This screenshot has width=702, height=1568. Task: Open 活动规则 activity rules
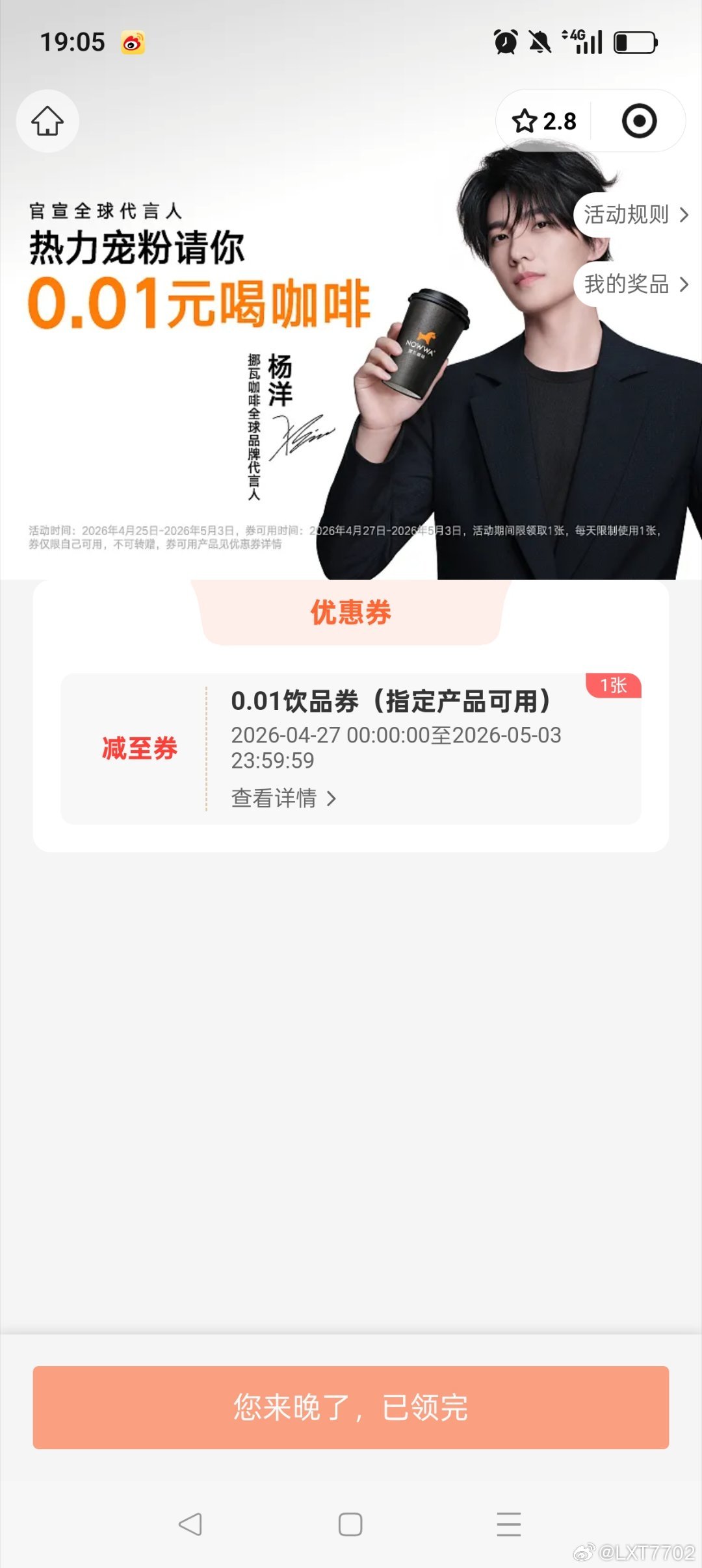[635, 214]
